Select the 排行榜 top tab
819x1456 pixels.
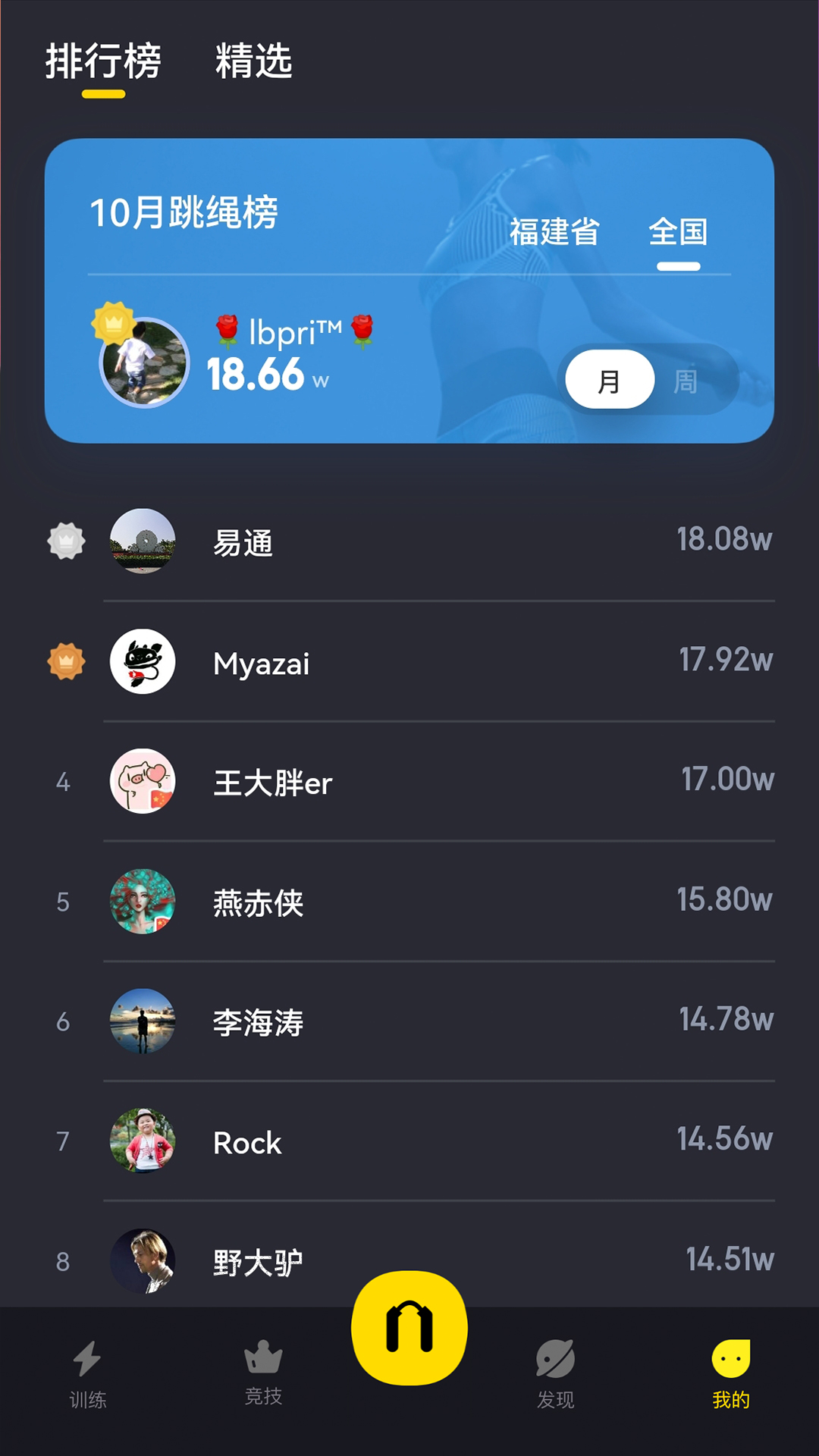point(103,61)
